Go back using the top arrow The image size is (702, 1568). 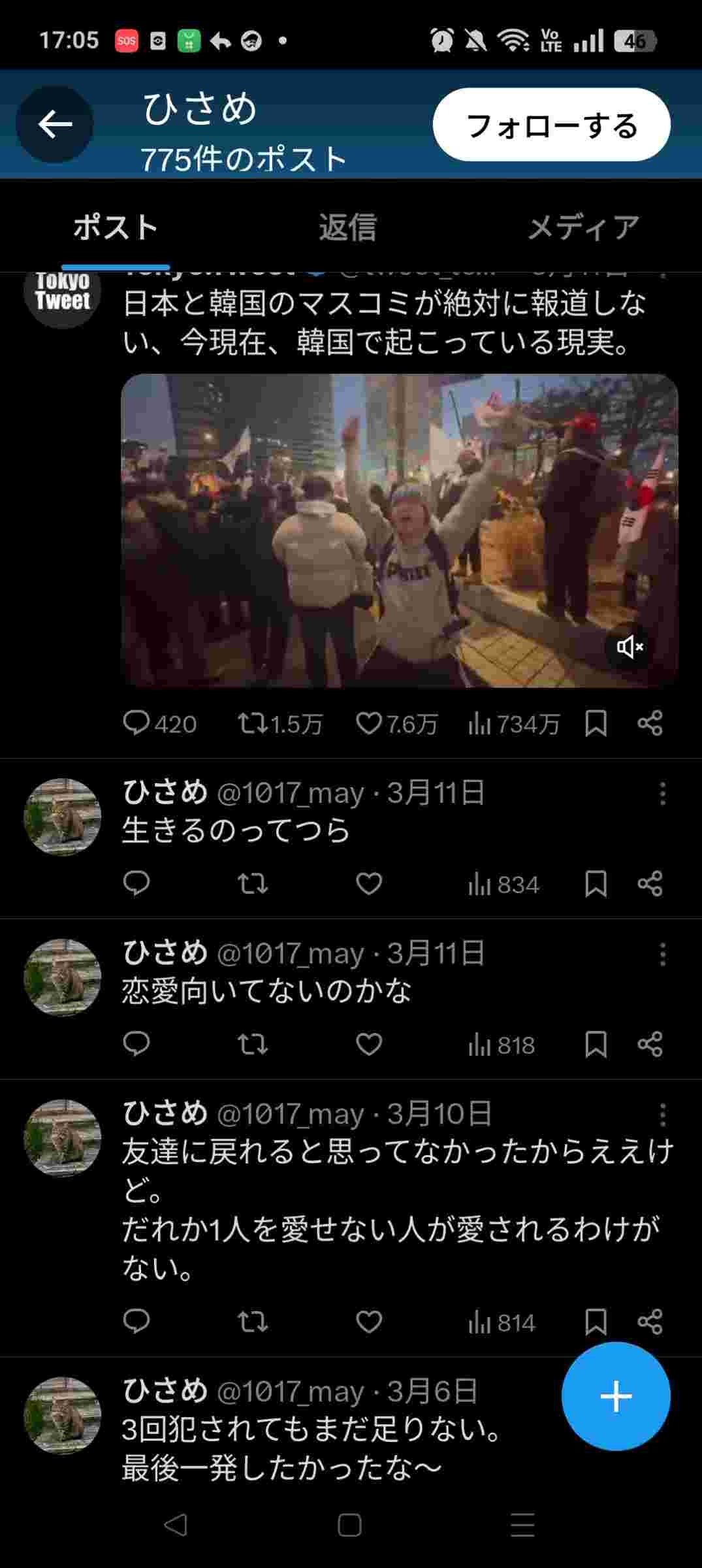tap(54, 124)
